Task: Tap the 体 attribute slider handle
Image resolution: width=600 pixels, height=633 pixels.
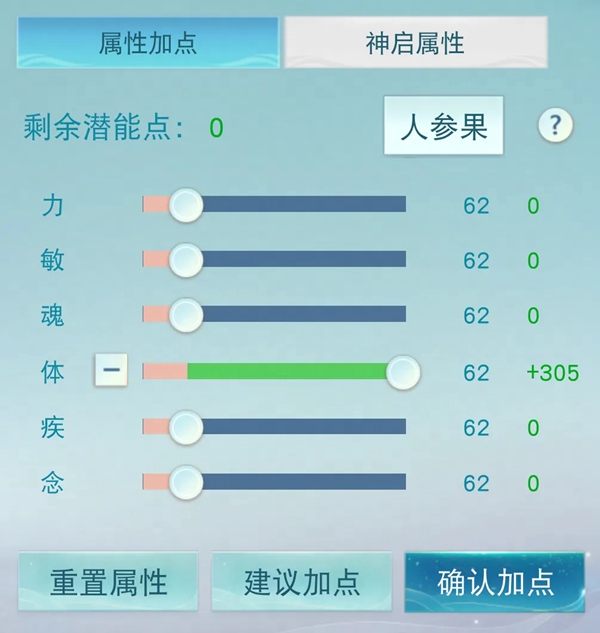Action: [403, 372]
